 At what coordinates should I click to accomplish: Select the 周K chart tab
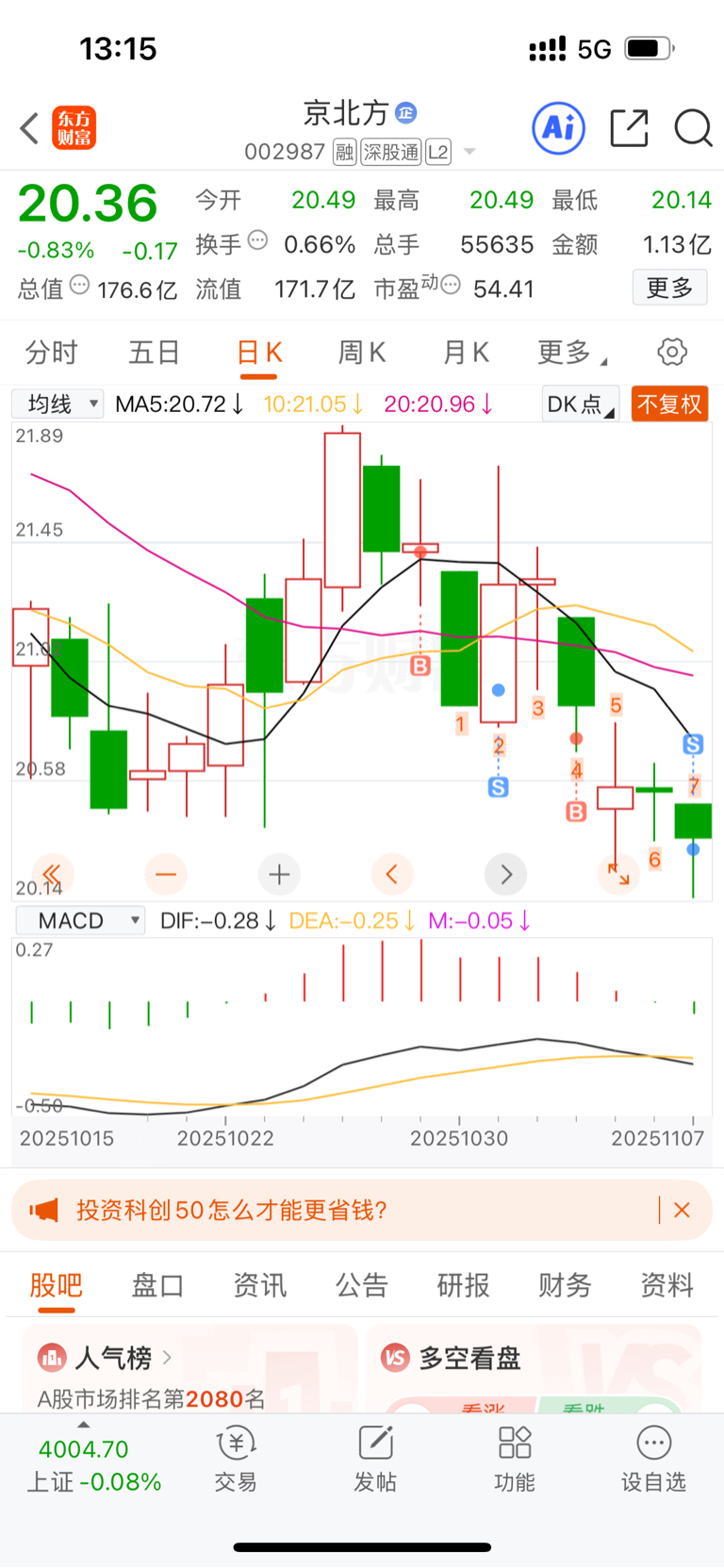coord(361,353)
